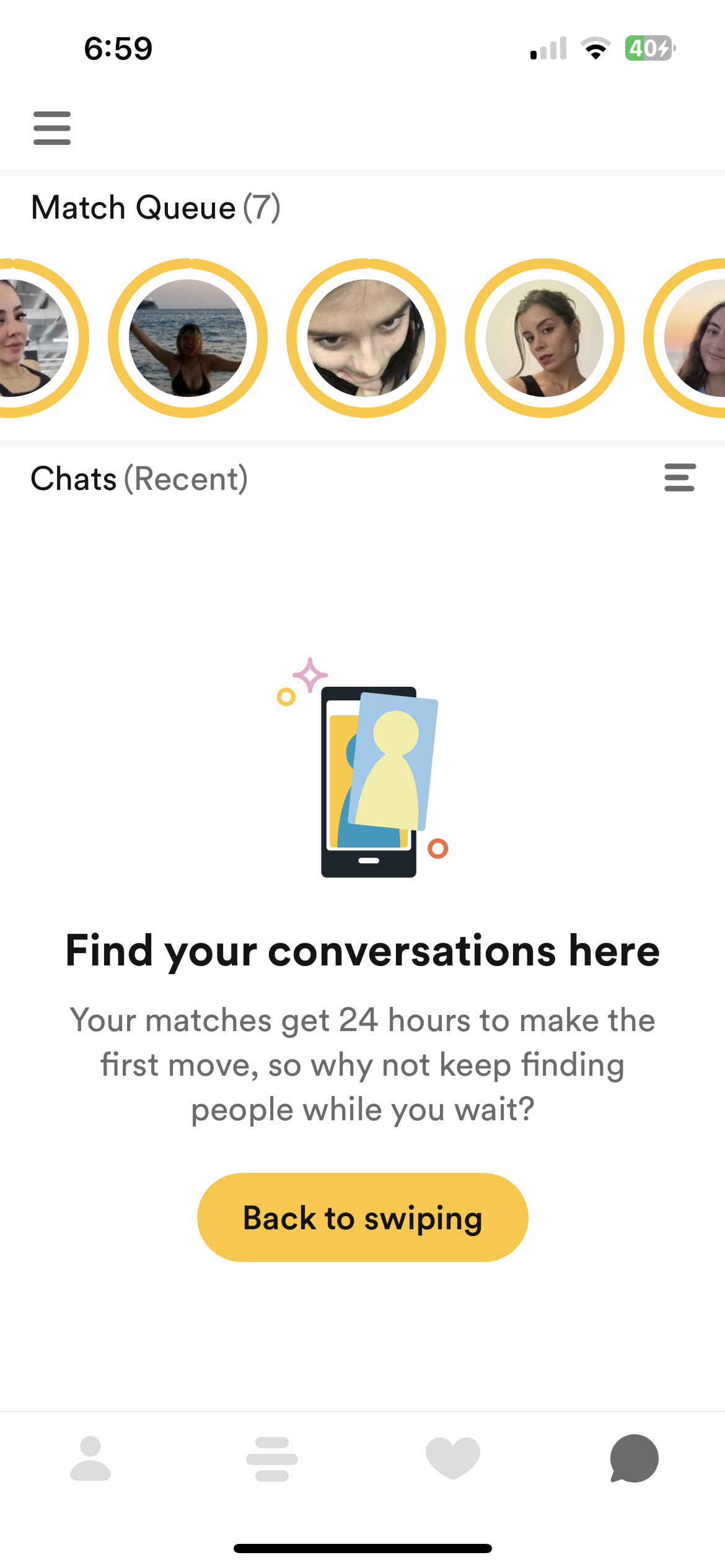The image size is (725, 1568).
Task: Open match with woman wearing hoop earrings
Action: click(x=545, y=338)
